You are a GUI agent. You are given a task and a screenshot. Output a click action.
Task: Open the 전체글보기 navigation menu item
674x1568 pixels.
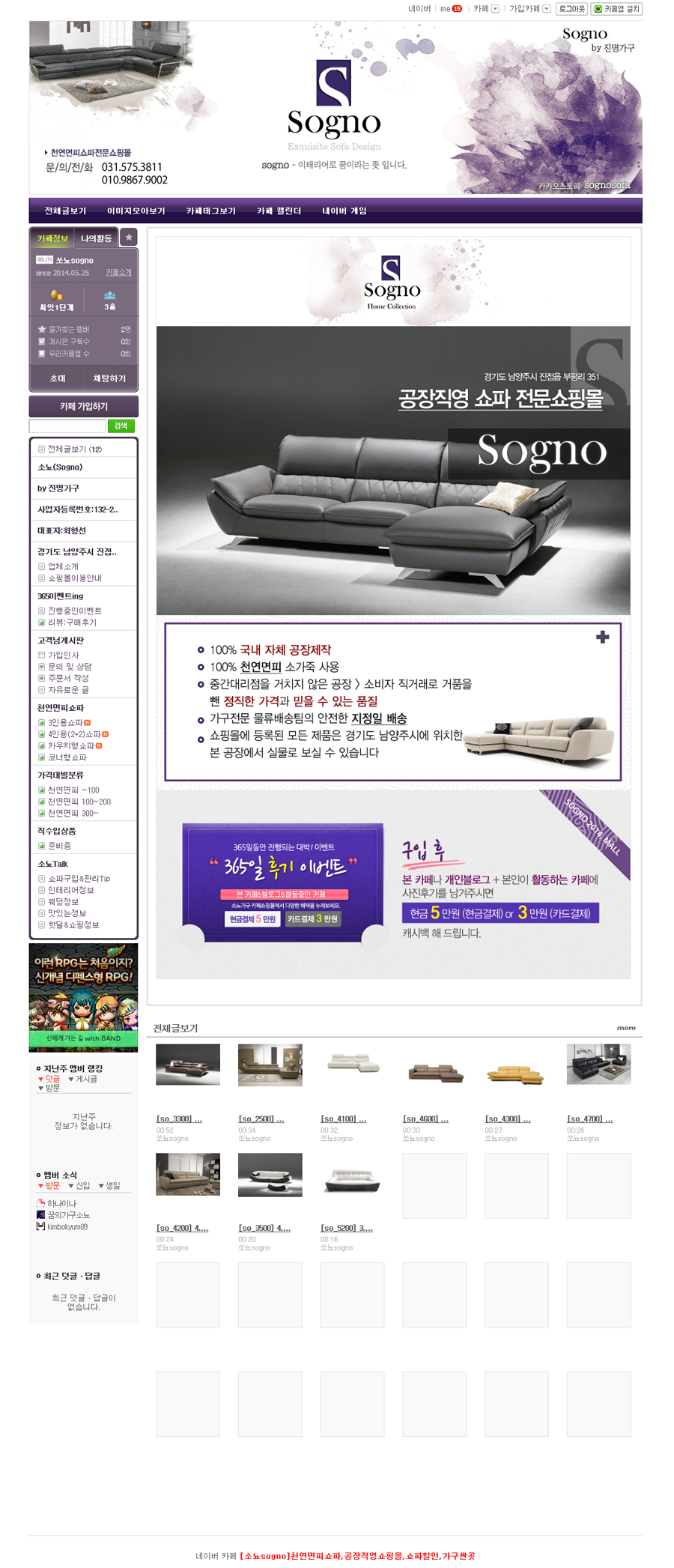point(65,211)
